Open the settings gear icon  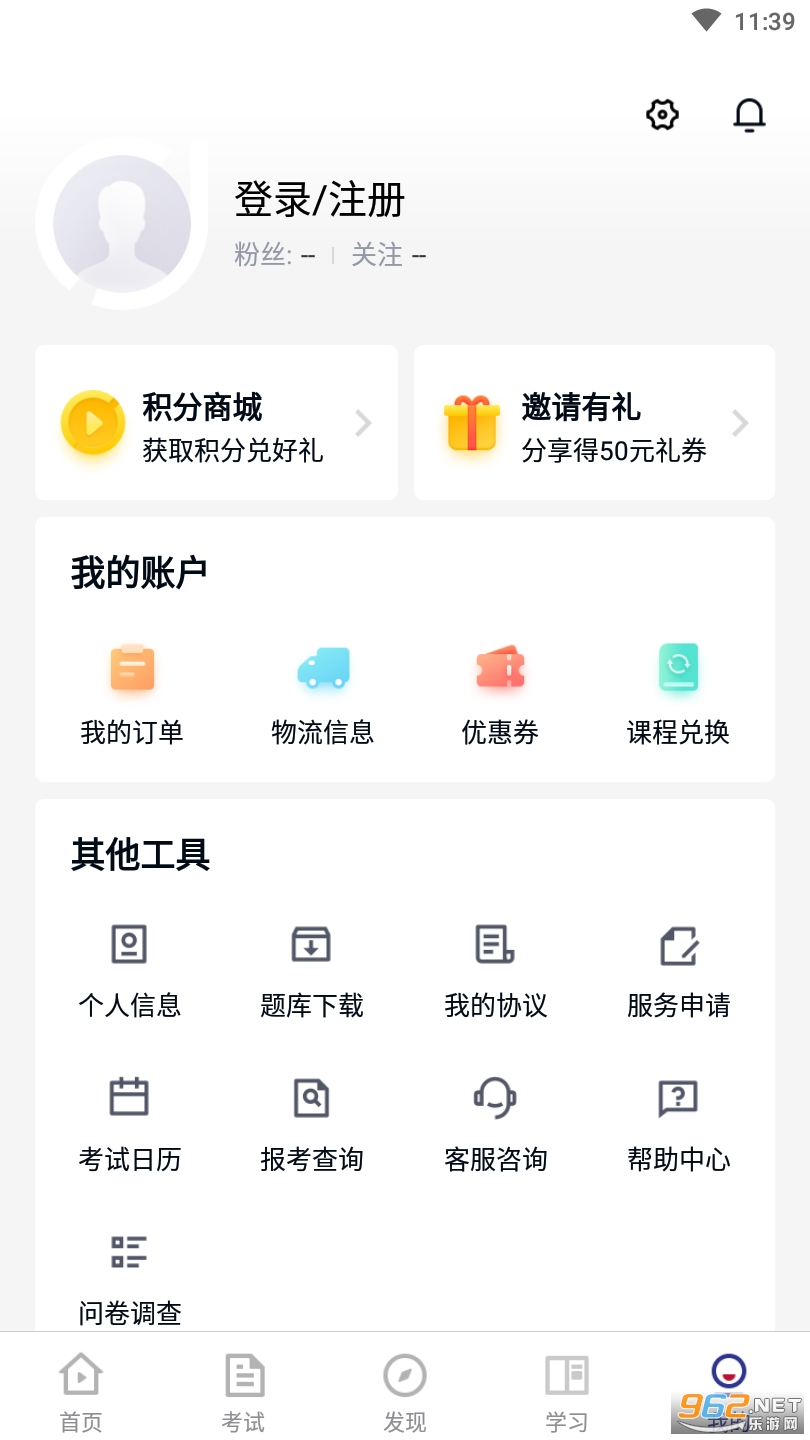point(662,115)
